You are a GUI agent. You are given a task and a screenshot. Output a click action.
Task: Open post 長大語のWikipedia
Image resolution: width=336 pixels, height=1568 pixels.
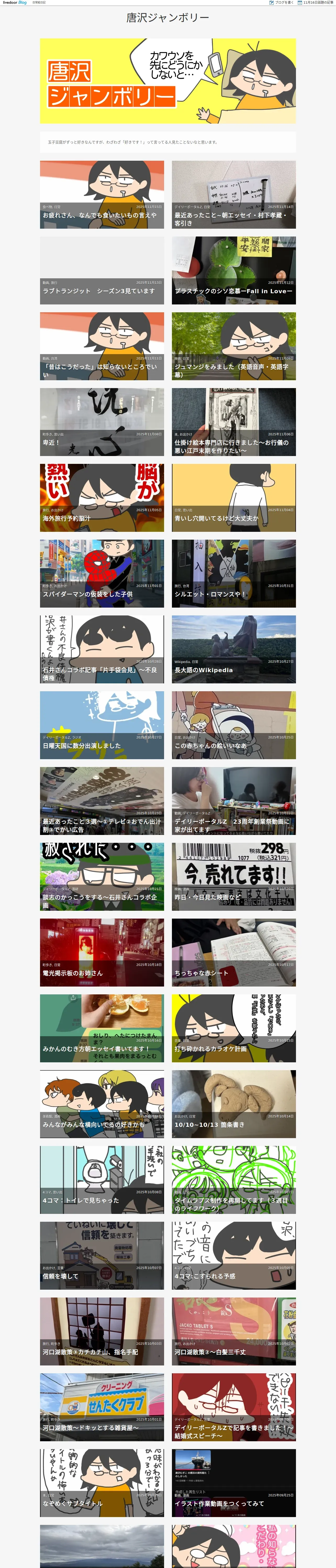[x=234, y=649]
